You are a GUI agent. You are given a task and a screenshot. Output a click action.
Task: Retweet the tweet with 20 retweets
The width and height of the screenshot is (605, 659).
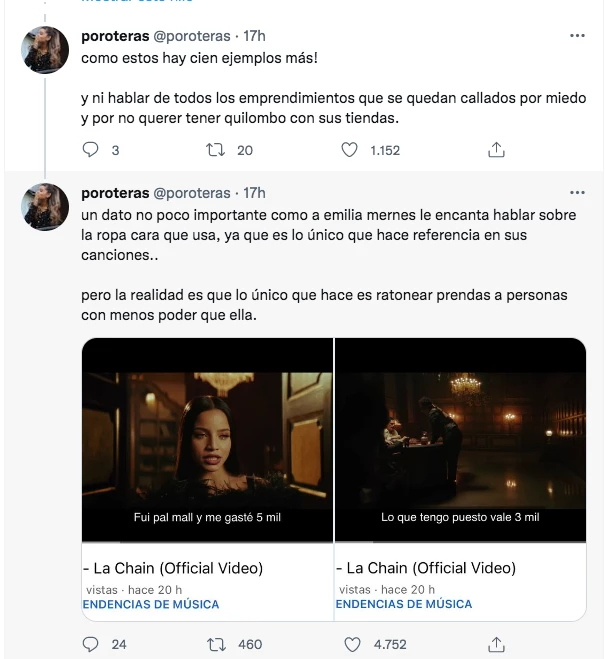[x=214, y=150]
